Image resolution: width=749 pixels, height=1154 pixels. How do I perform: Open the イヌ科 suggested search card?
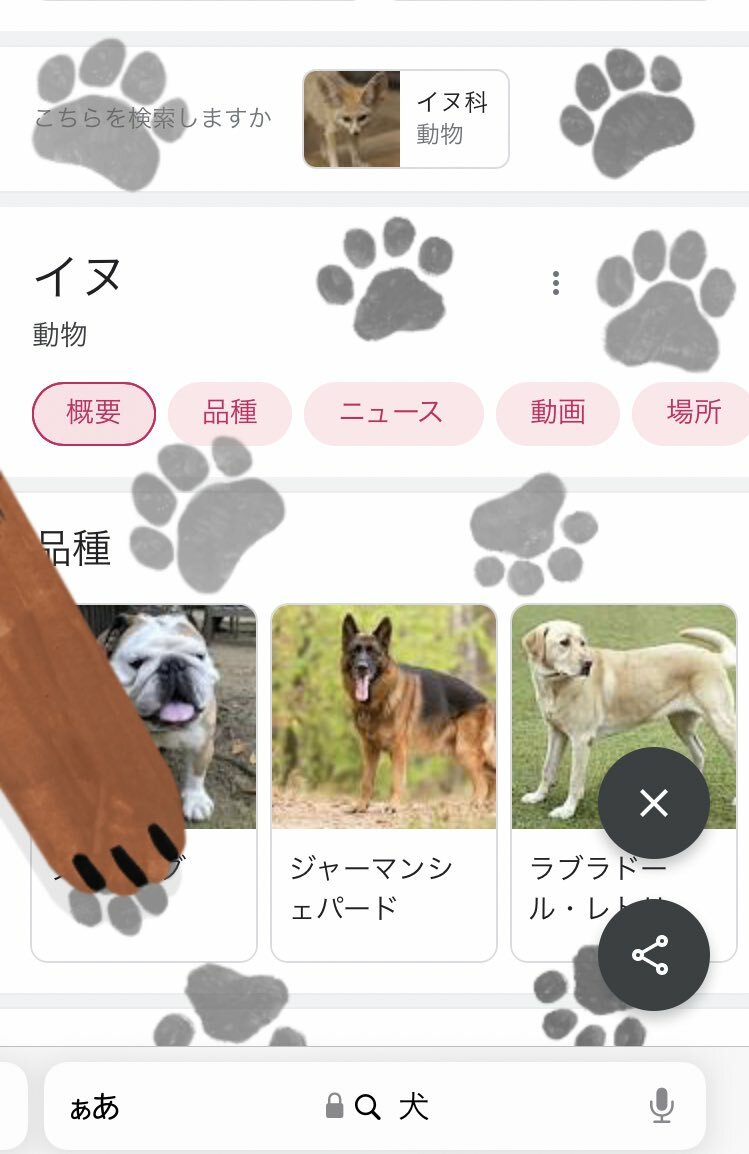click(406, 119)
